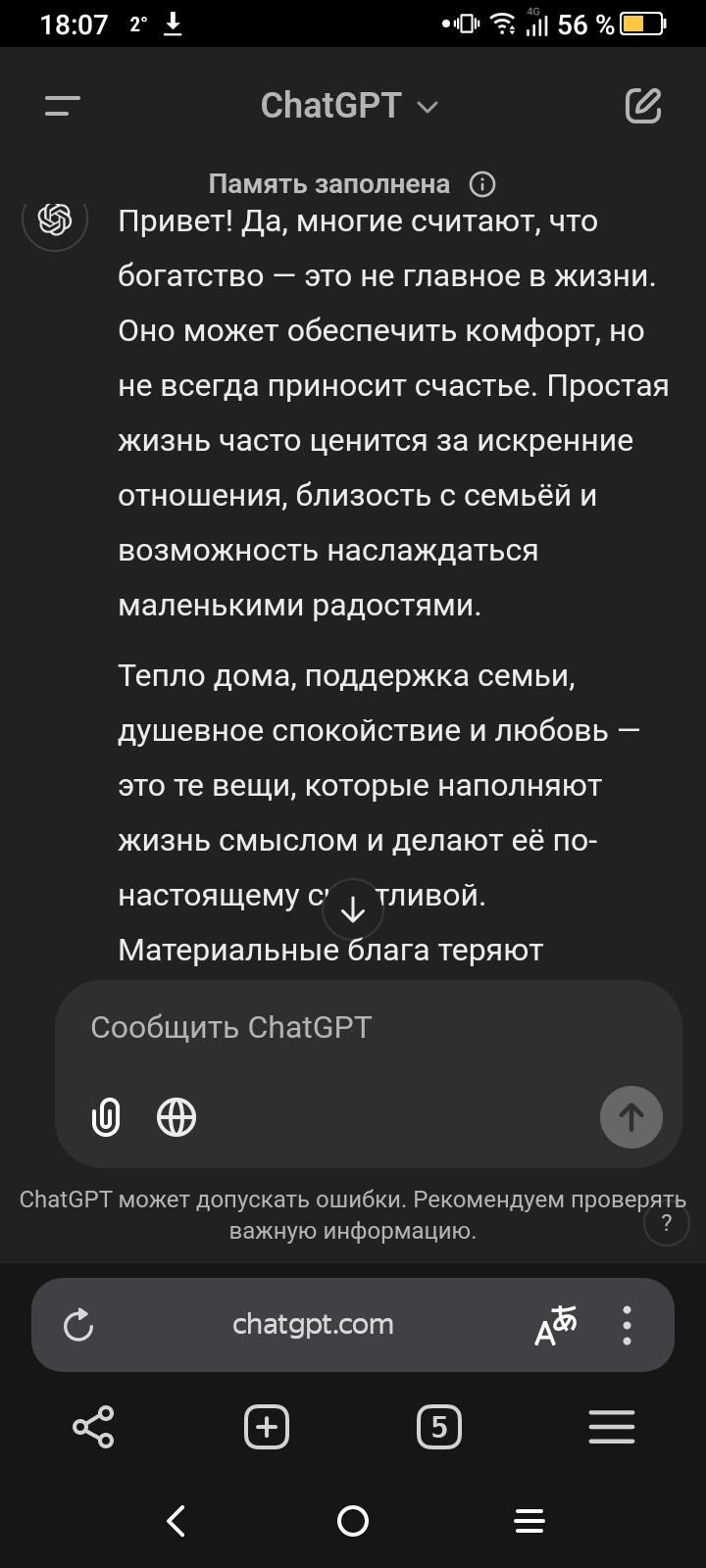
Task: Enable web search with the globe icon
Action: tap(176, 1117)
